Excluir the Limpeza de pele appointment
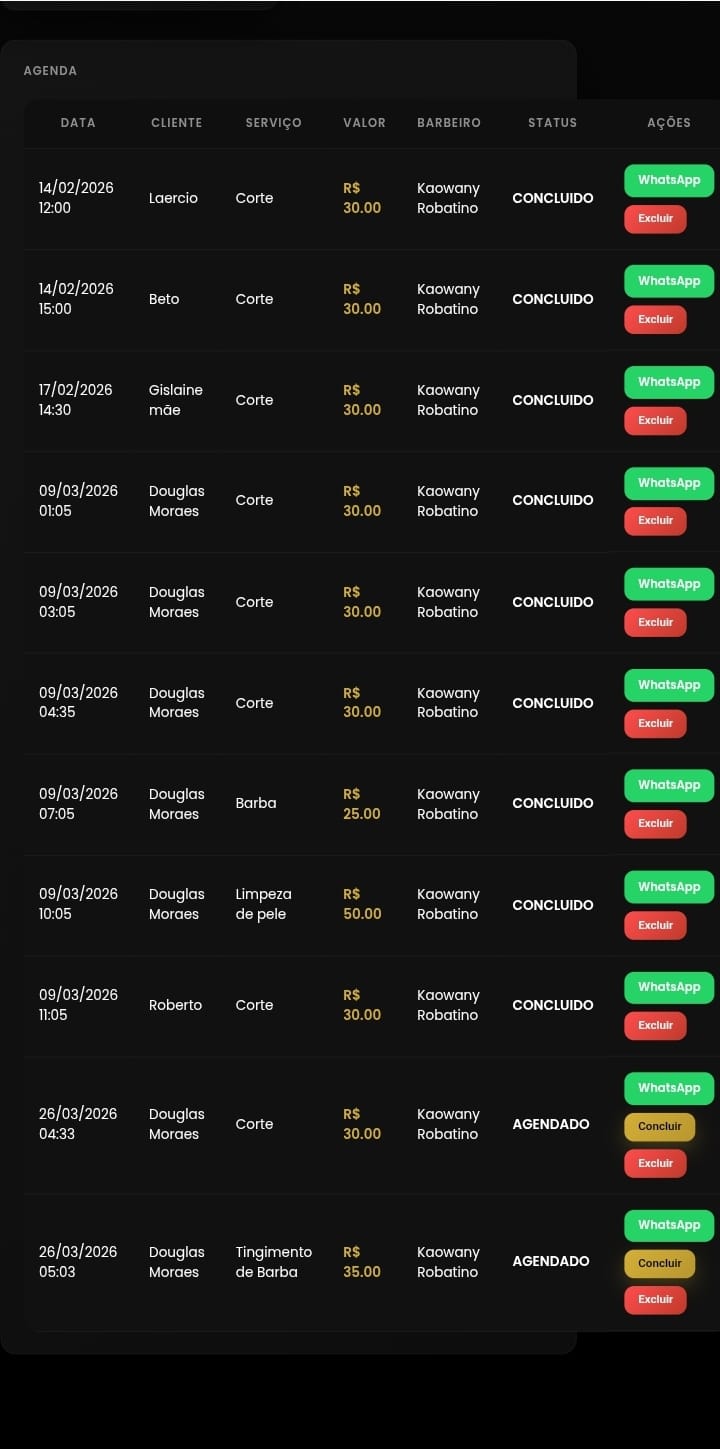Image resolution: width=720 pixels, height=1449 pixels. click(x=655, y=925)
